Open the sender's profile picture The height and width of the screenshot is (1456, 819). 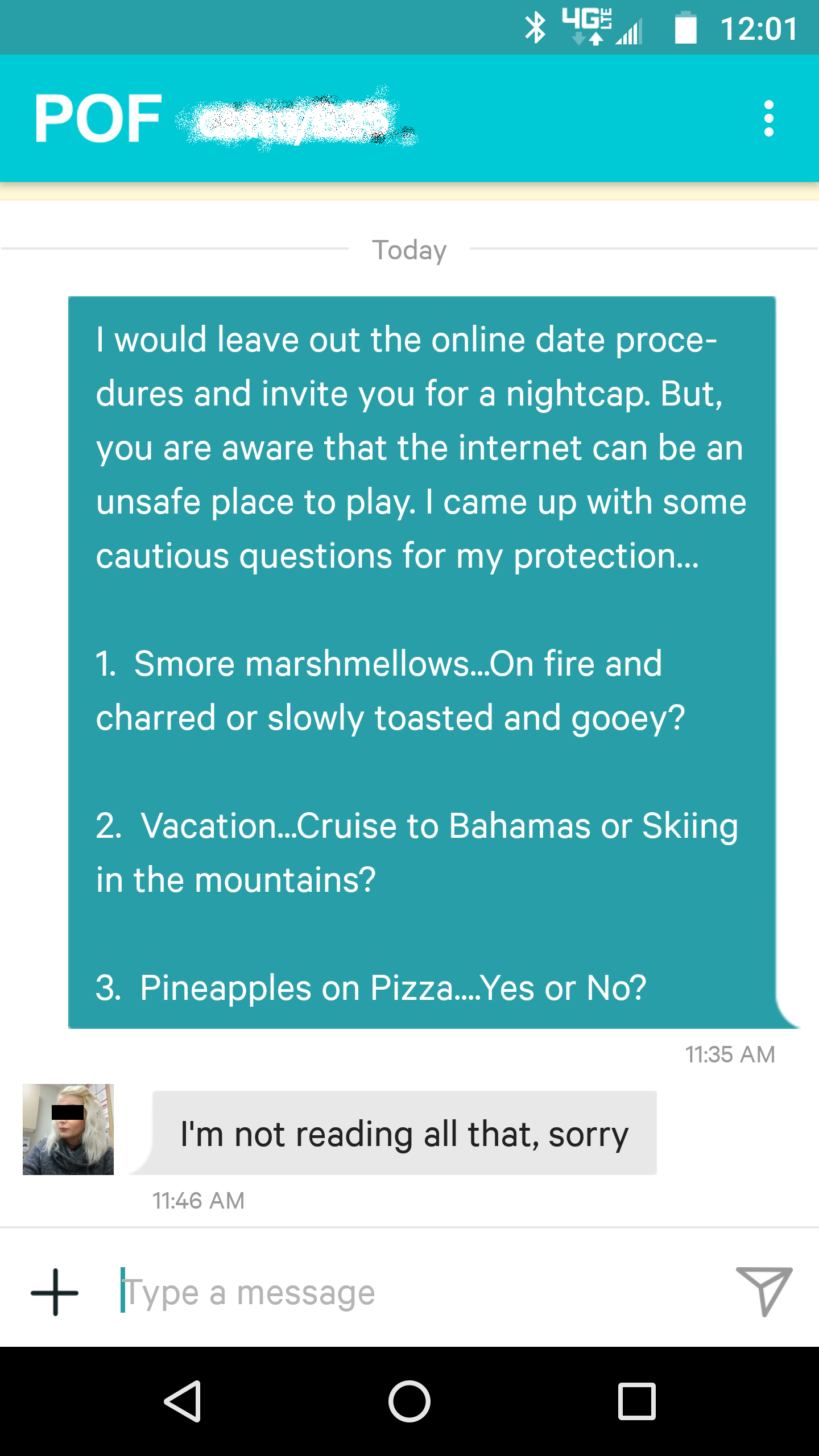68,1129
